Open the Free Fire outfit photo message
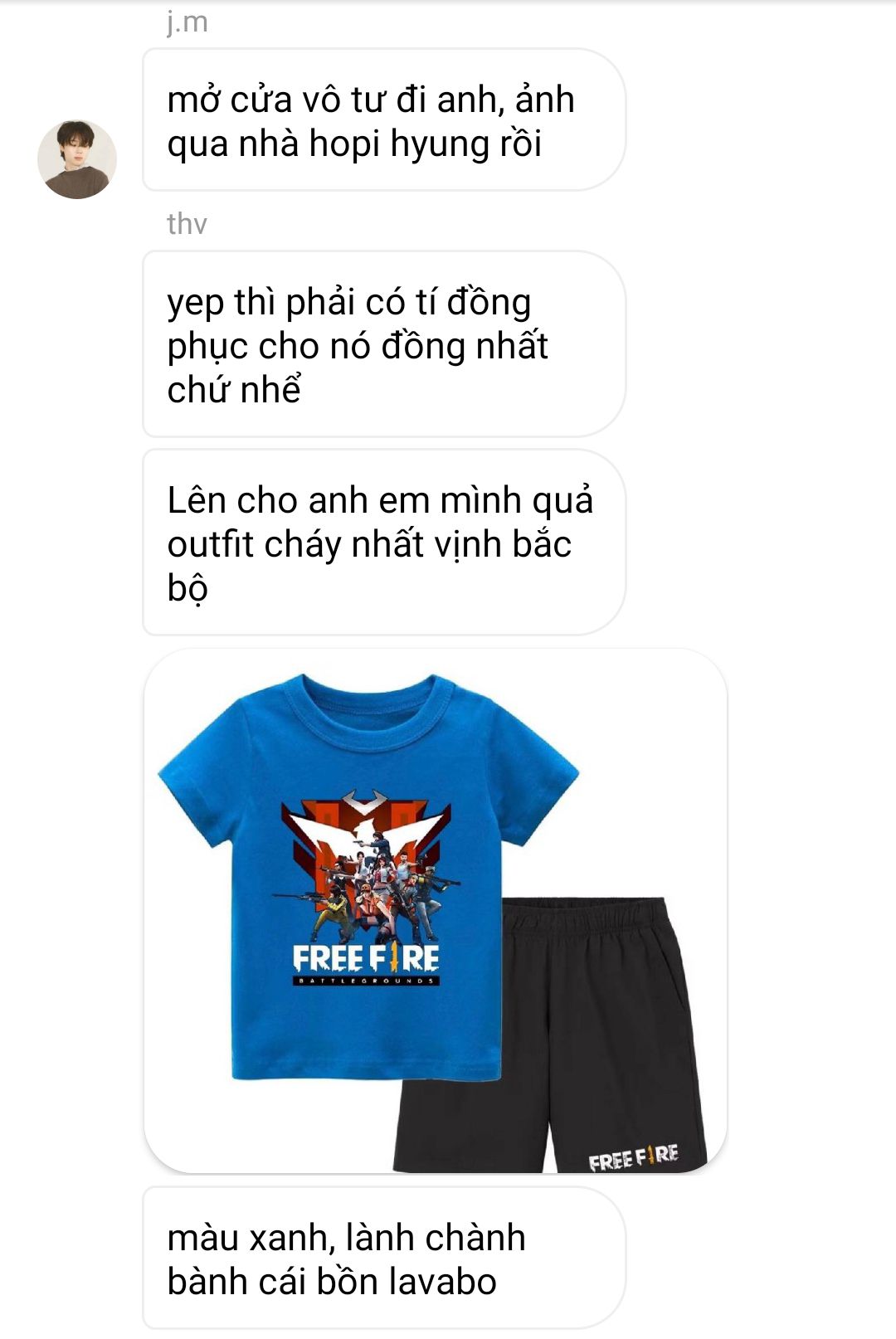Screen dimensions: 896x1339 tap(435, 911)
